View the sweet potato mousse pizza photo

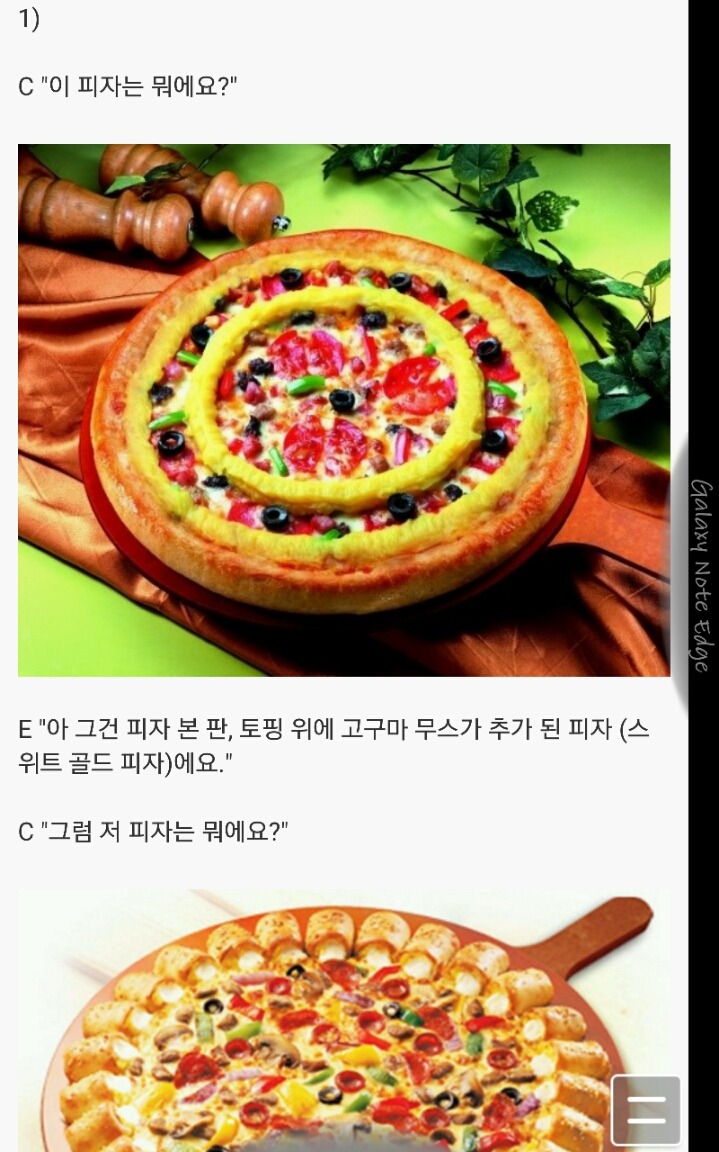click(x=343, y=410)
